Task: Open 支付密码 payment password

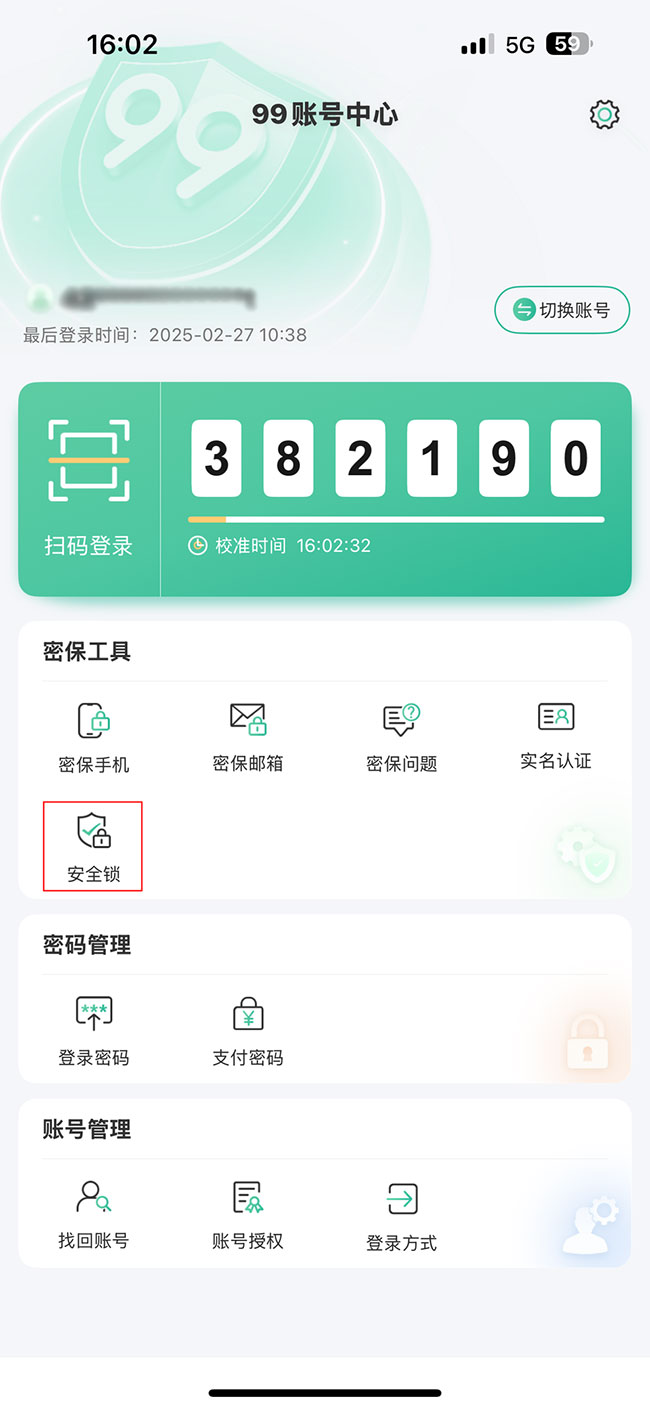Action: pos(248,1030)
